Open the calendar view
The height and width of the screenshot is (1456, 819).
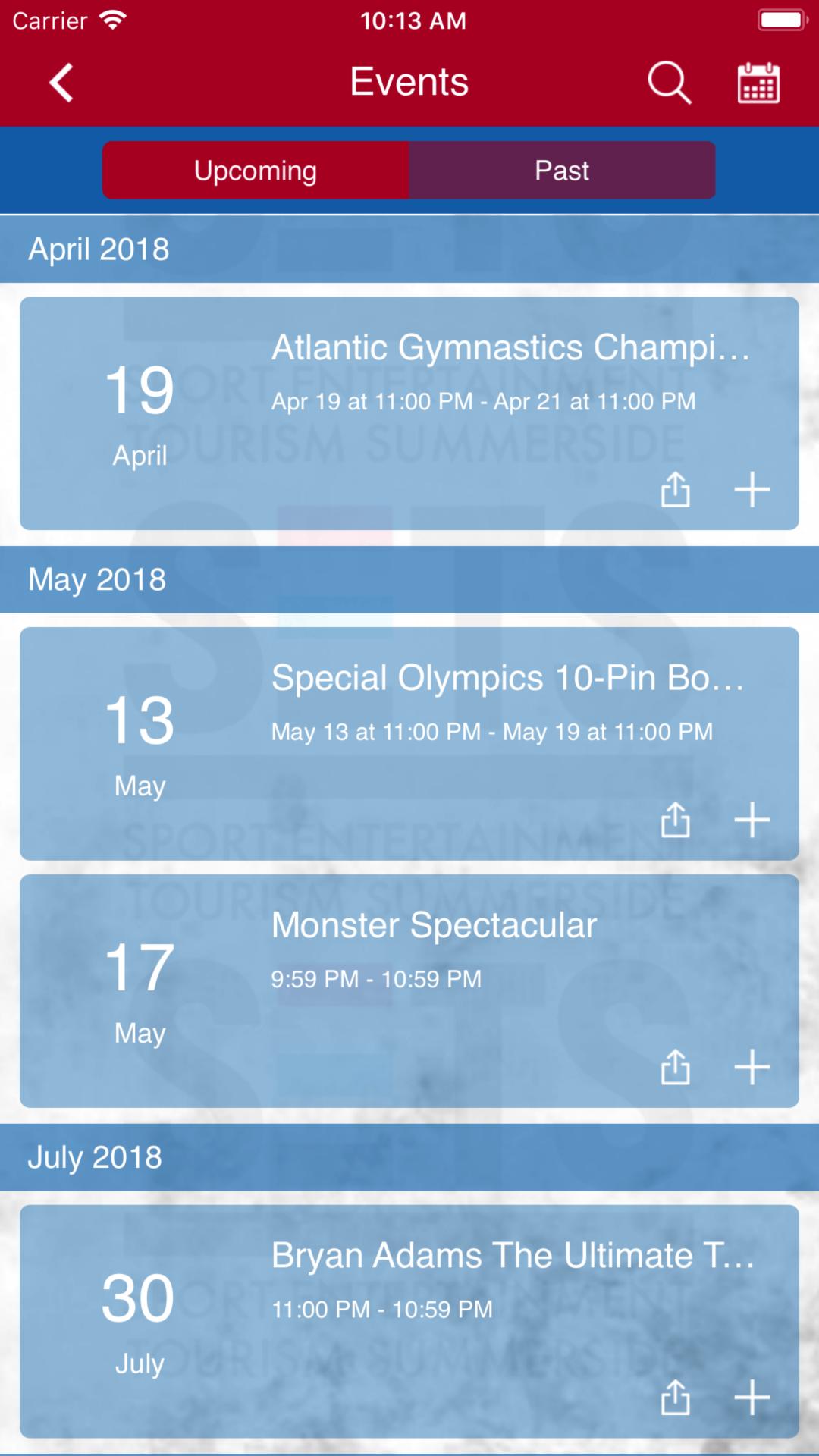click(x=758, y=82)
